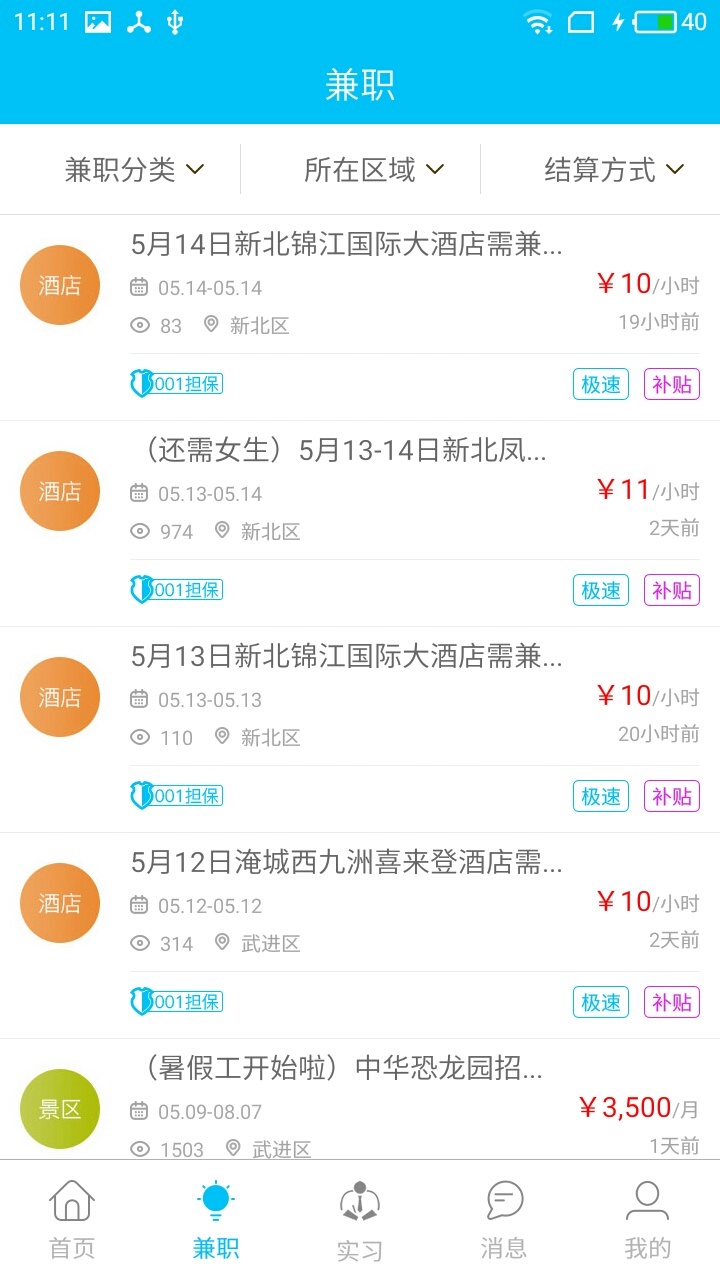Expand the 结算方式 settlement filter

click(x=613, y=170)
